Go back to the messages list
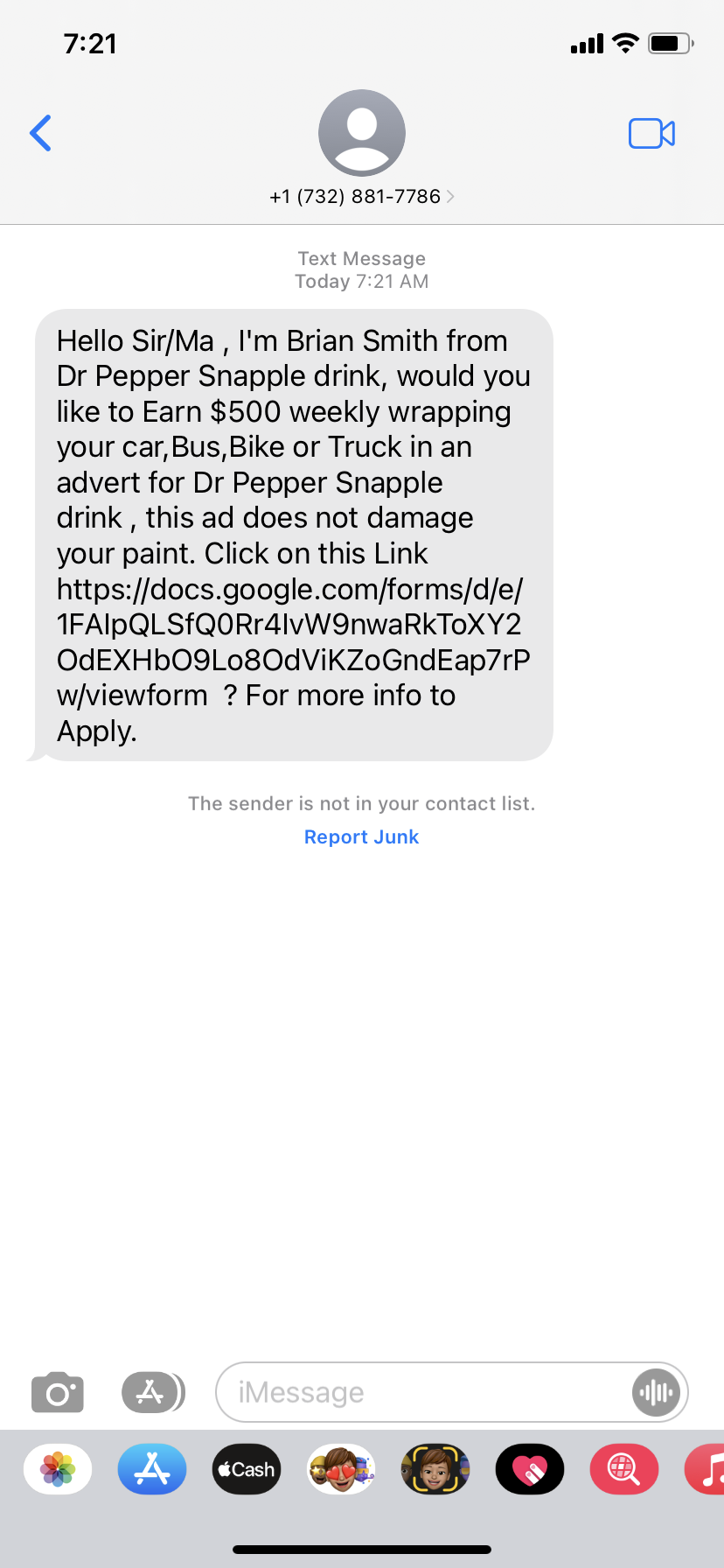 (x=40, y=133)
